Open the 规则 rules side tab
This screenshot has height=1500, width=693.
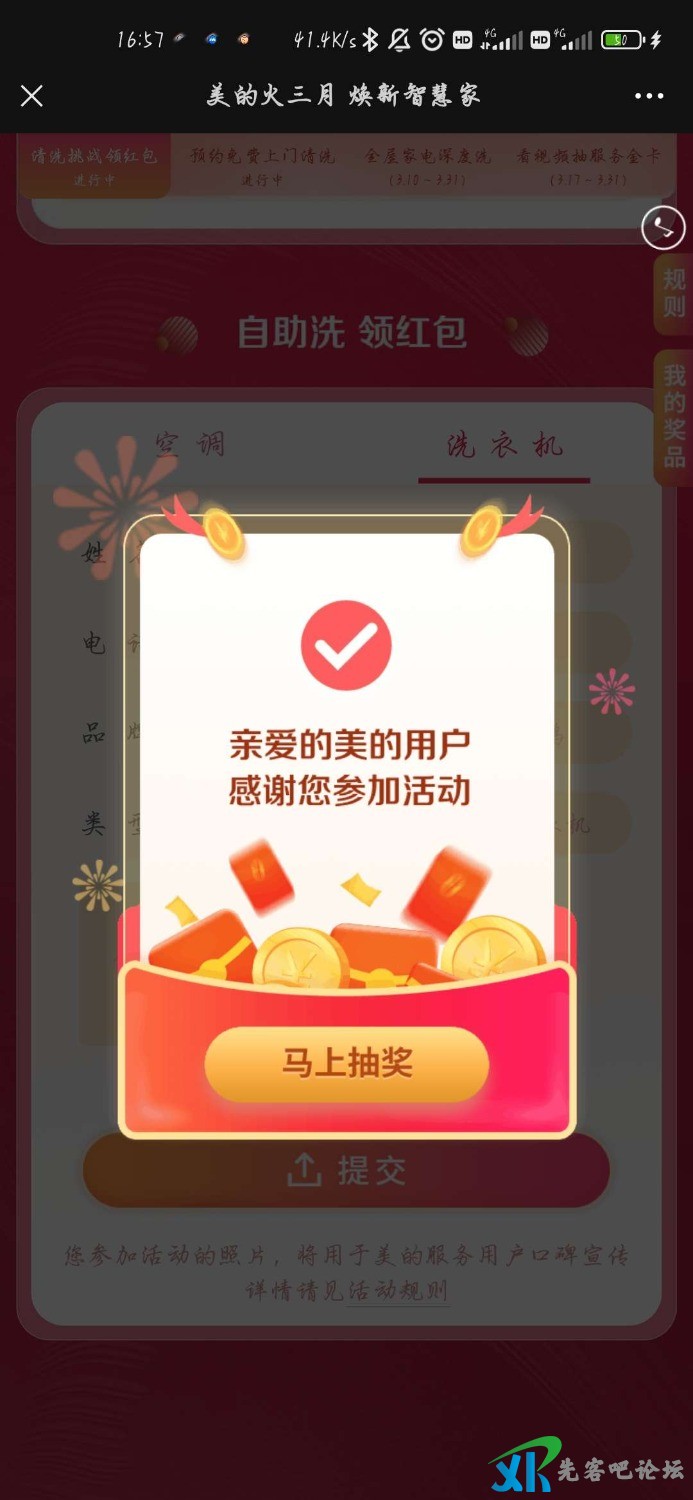click(674, 293)
